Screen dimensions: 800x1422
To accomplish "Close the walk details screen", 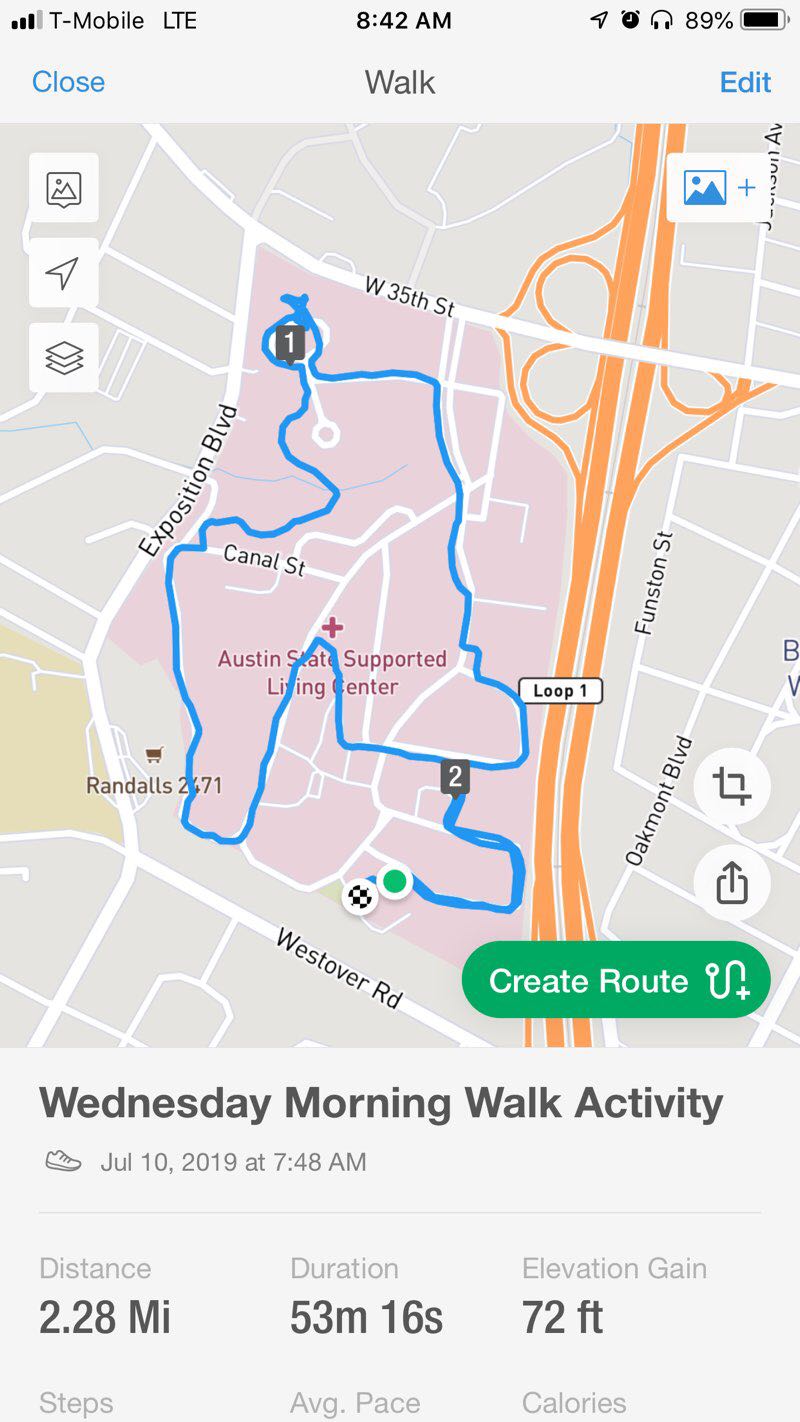I will (x=68, y=82).
